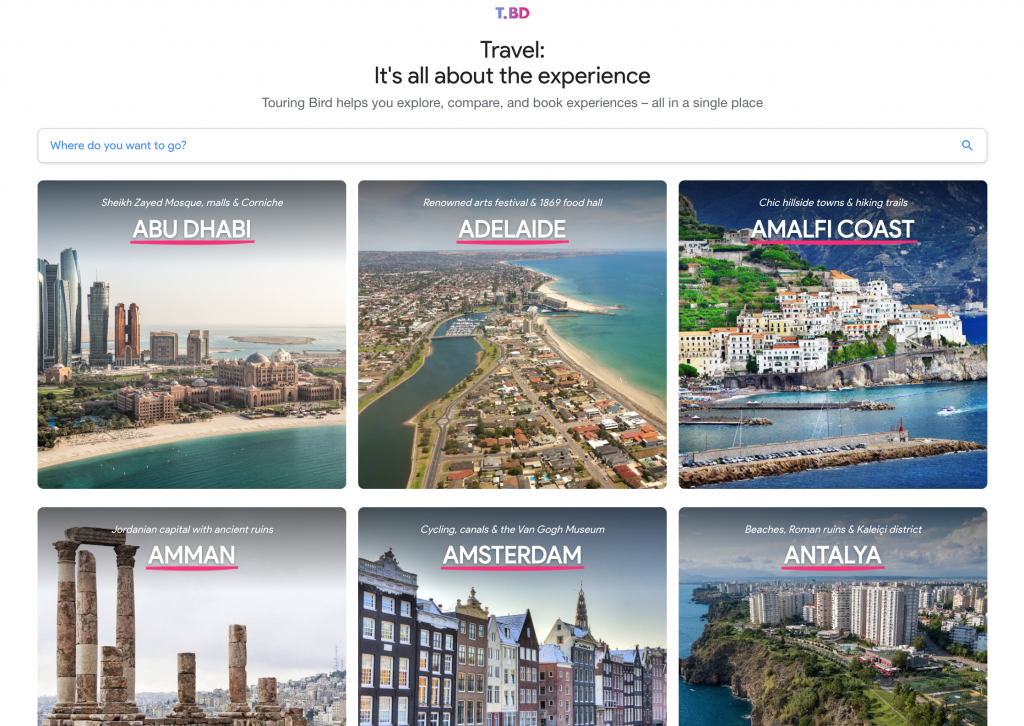Select the Amalfi Coast card
The width and height of the screenshot is (1024, 726).
coord(832,334)
